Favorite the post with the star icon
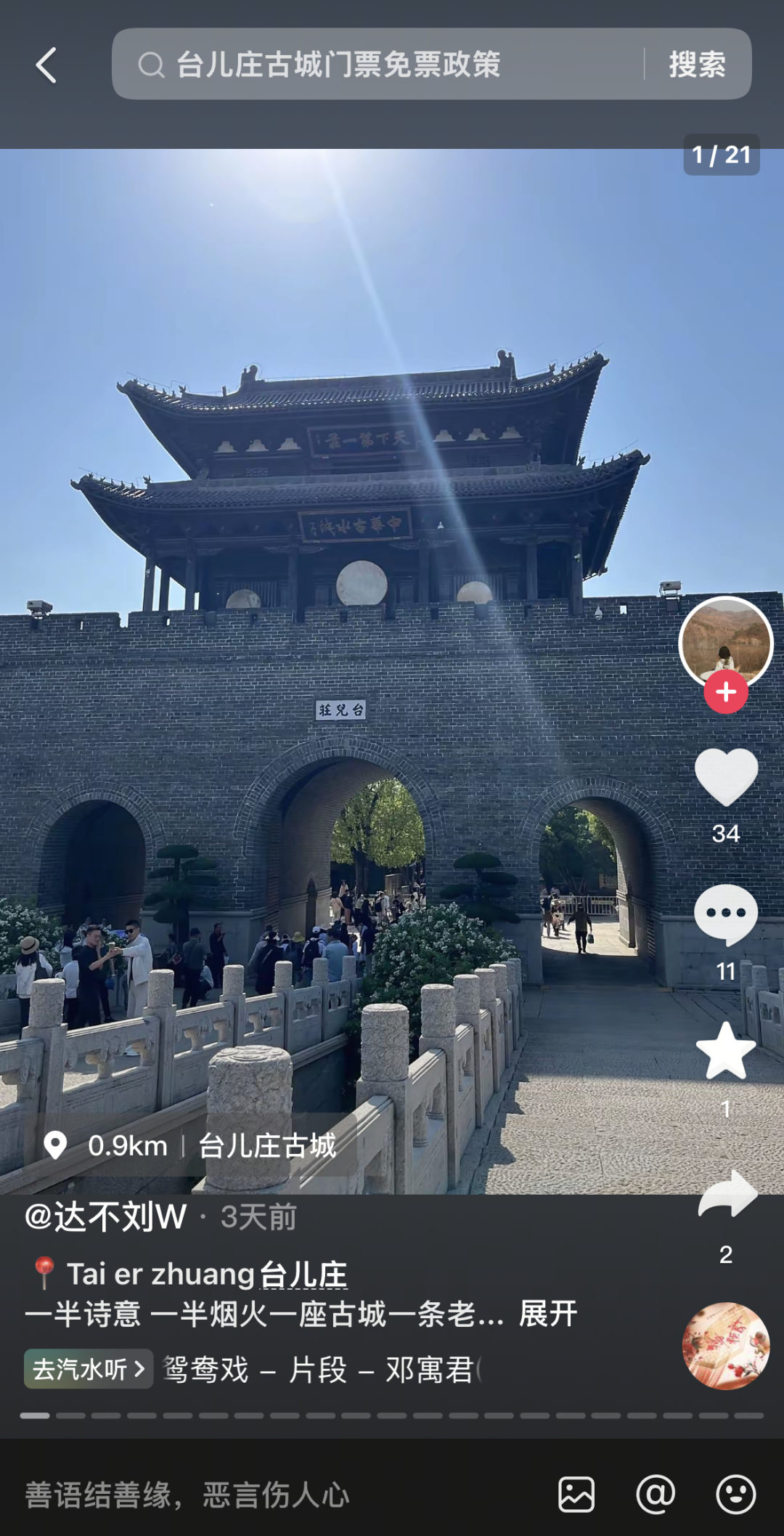784x1536 pixels. tap(725, 1052)
